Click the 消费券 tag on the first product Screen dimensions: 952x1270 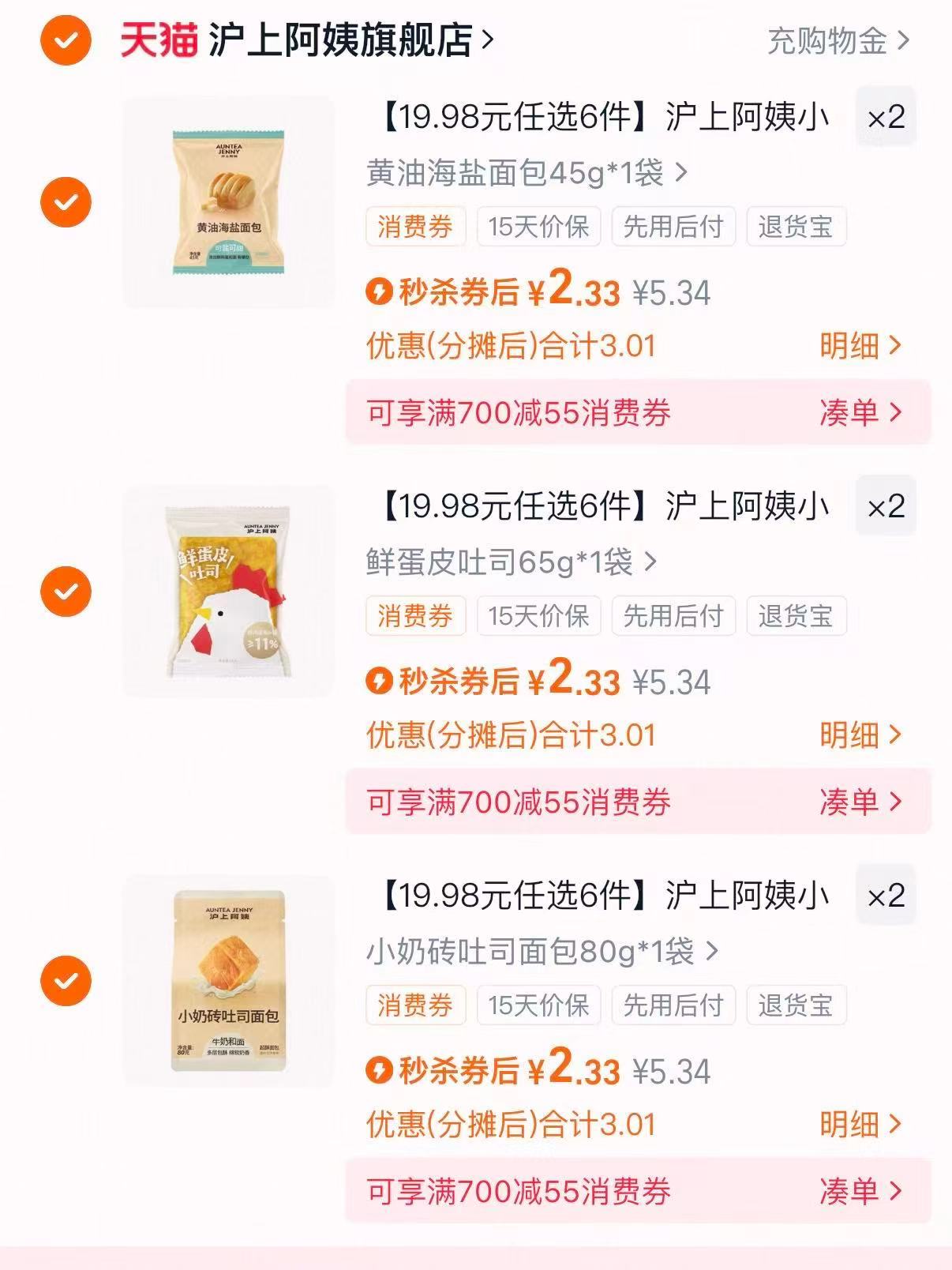[x=414, y=228]
